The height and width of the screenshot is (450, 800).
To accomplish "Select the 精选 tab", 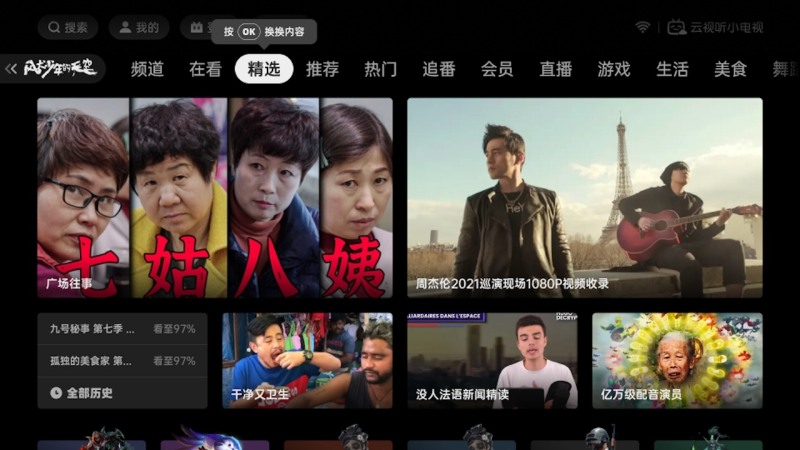I will tap(264, 69).
